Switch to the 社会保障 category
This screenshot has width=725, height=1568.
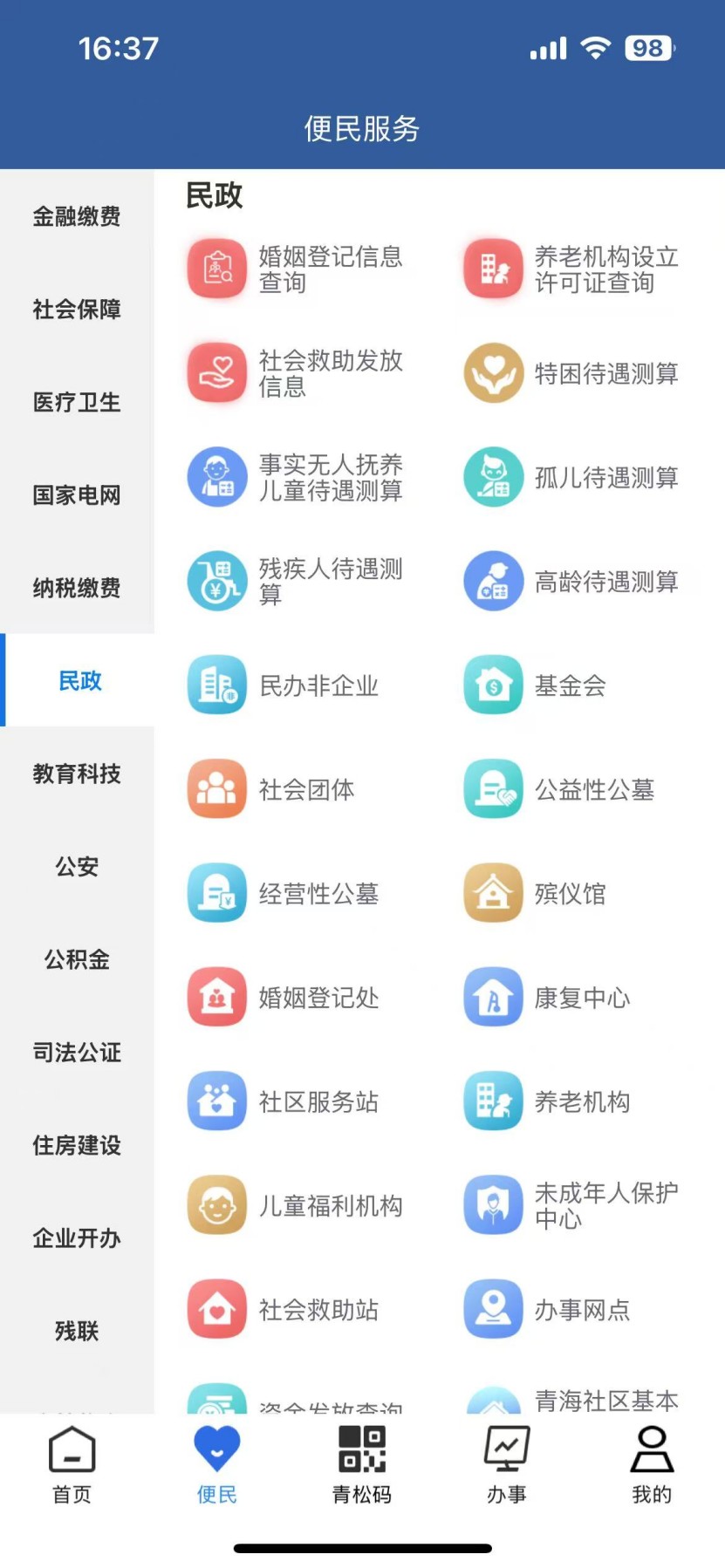pyautogui.click(x=76, y=310)
